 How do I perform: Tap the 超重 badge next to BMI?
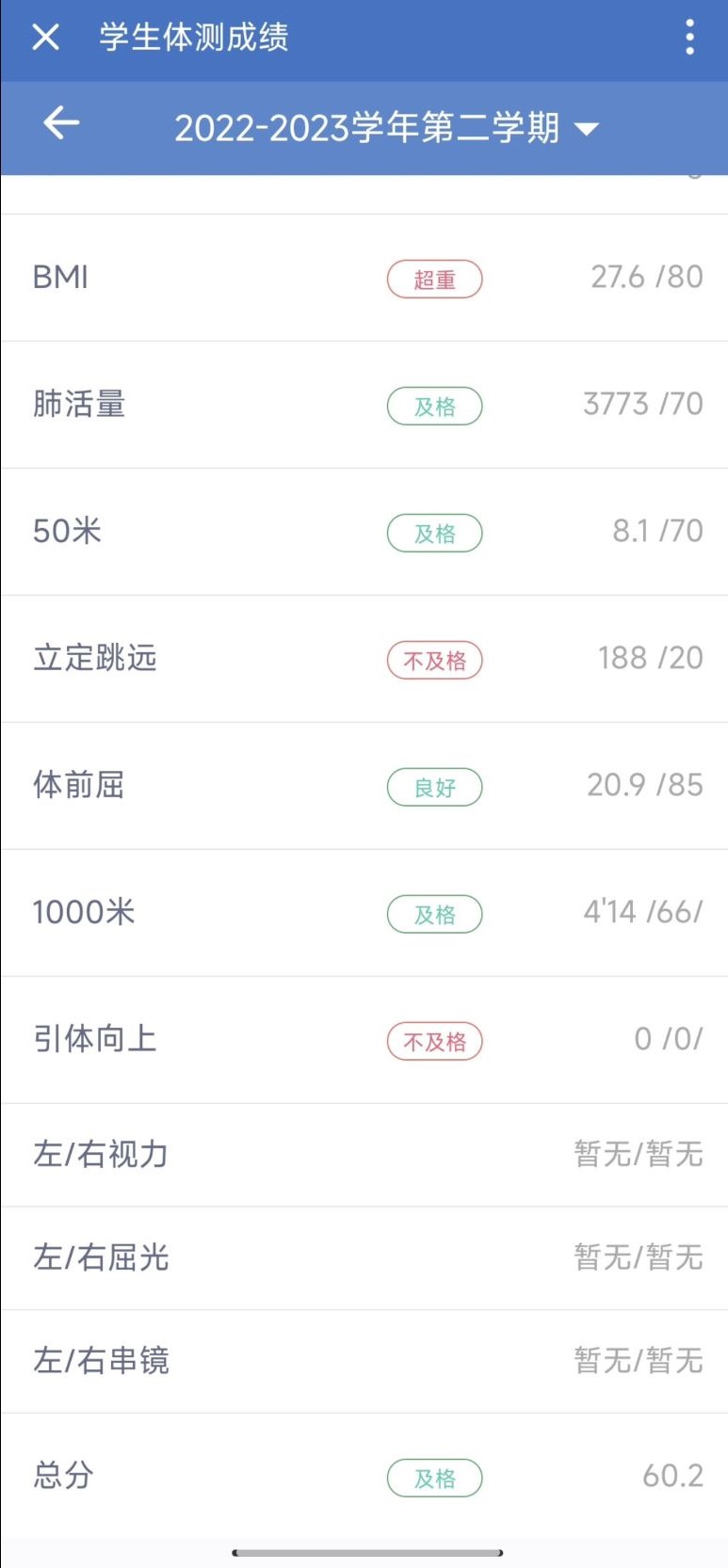[x=434, y=279]
